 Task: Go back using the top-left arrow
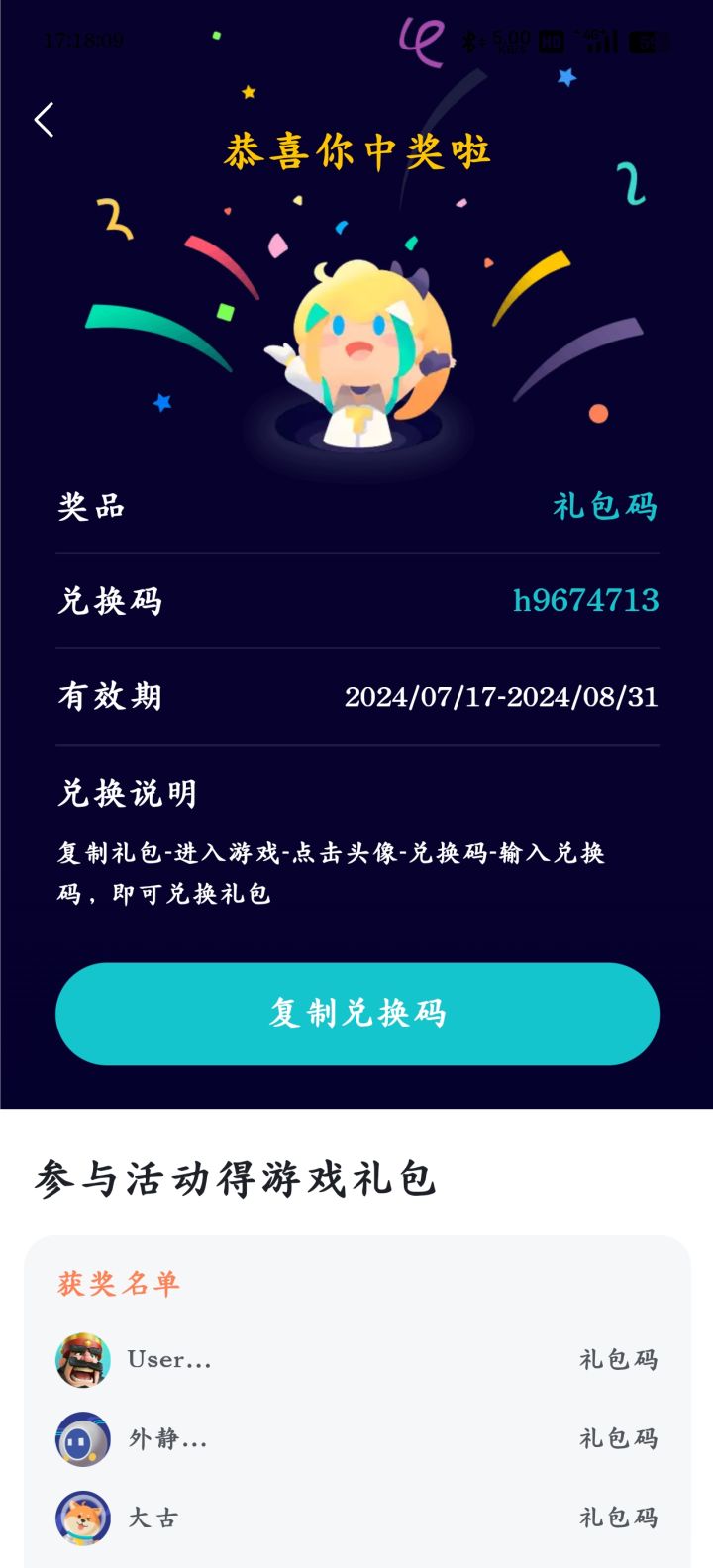44,120
